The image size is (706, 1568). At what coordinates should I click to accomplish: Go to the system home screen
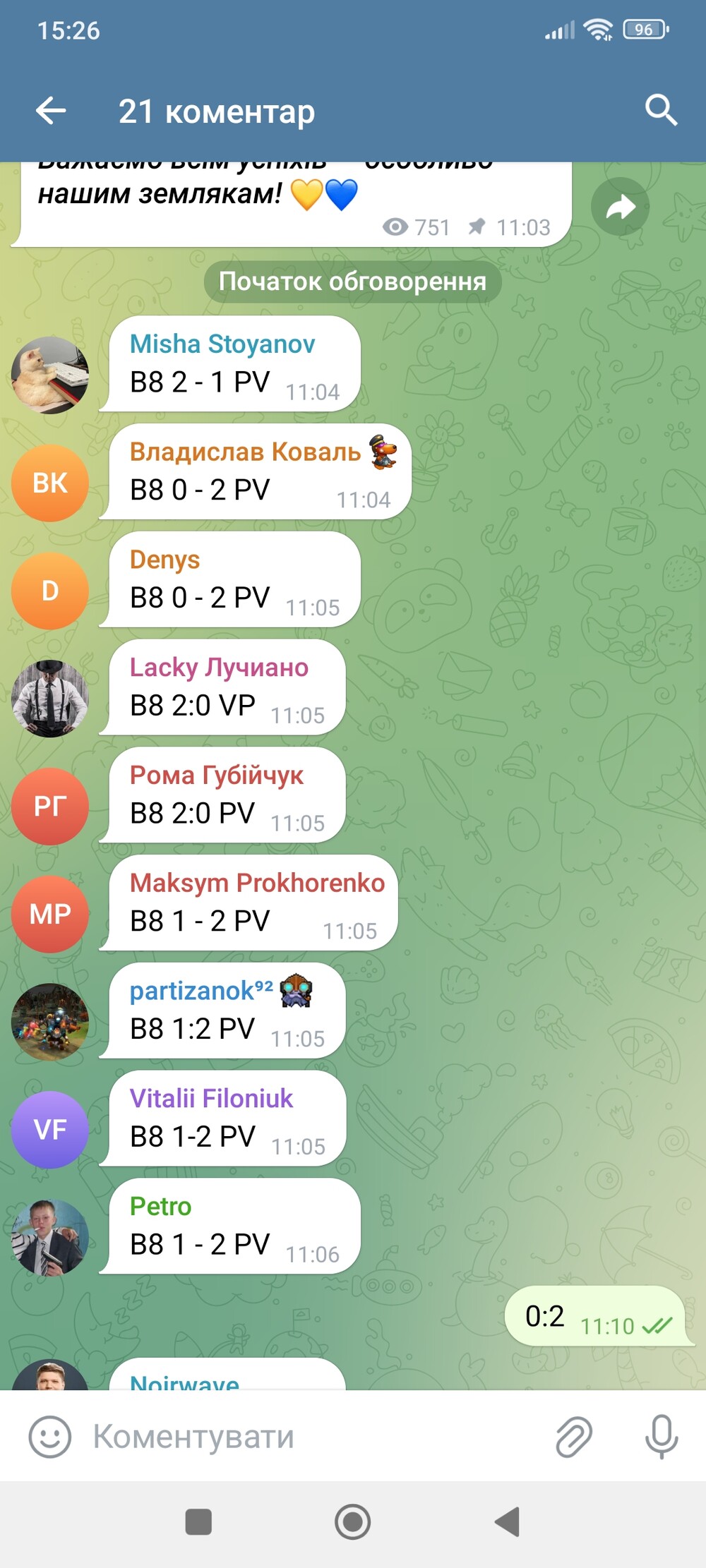pos(353,1521)
